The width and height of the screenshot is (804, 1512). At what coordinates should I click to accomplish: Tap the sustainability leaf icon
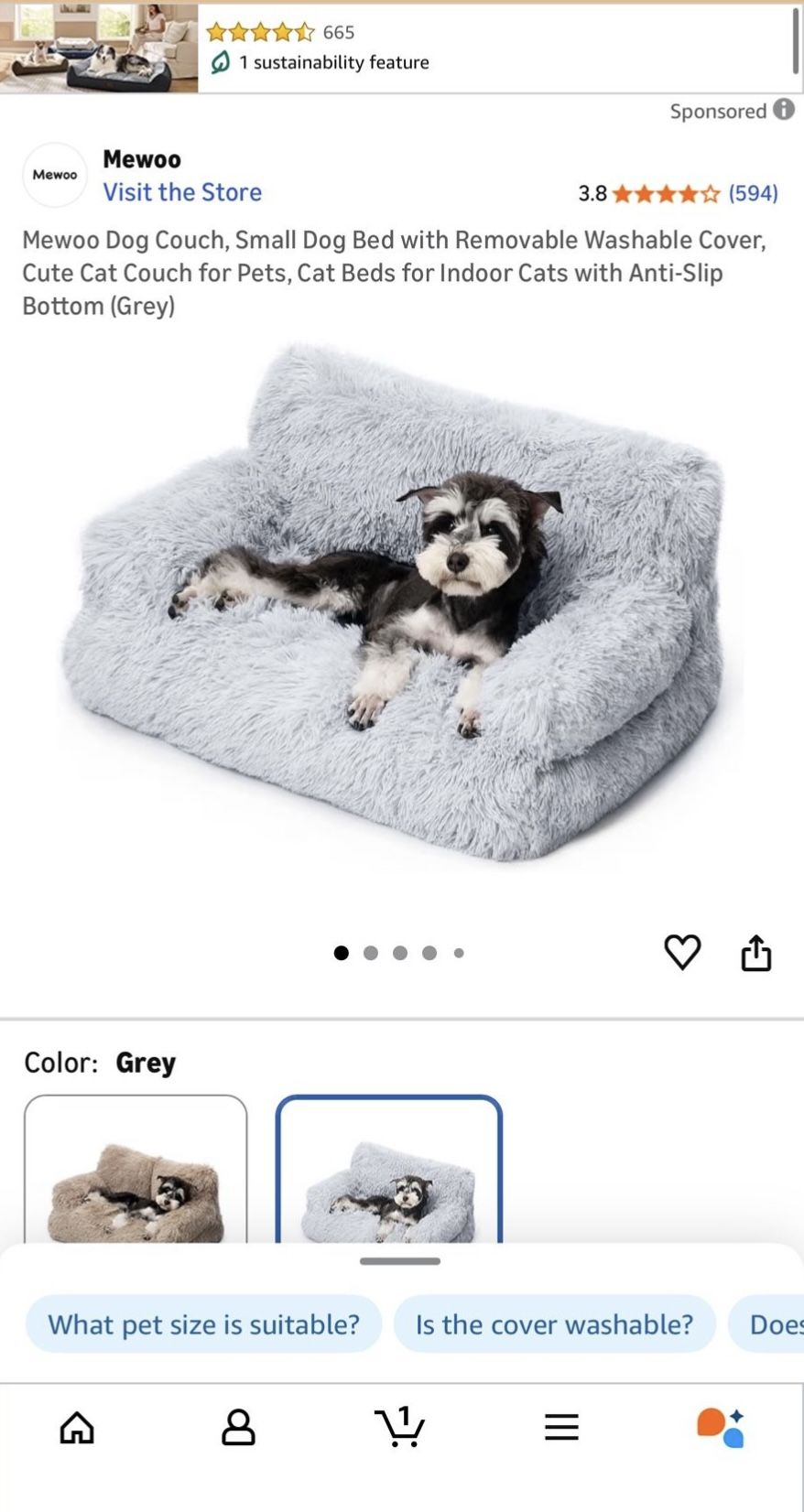pos(220,62)
